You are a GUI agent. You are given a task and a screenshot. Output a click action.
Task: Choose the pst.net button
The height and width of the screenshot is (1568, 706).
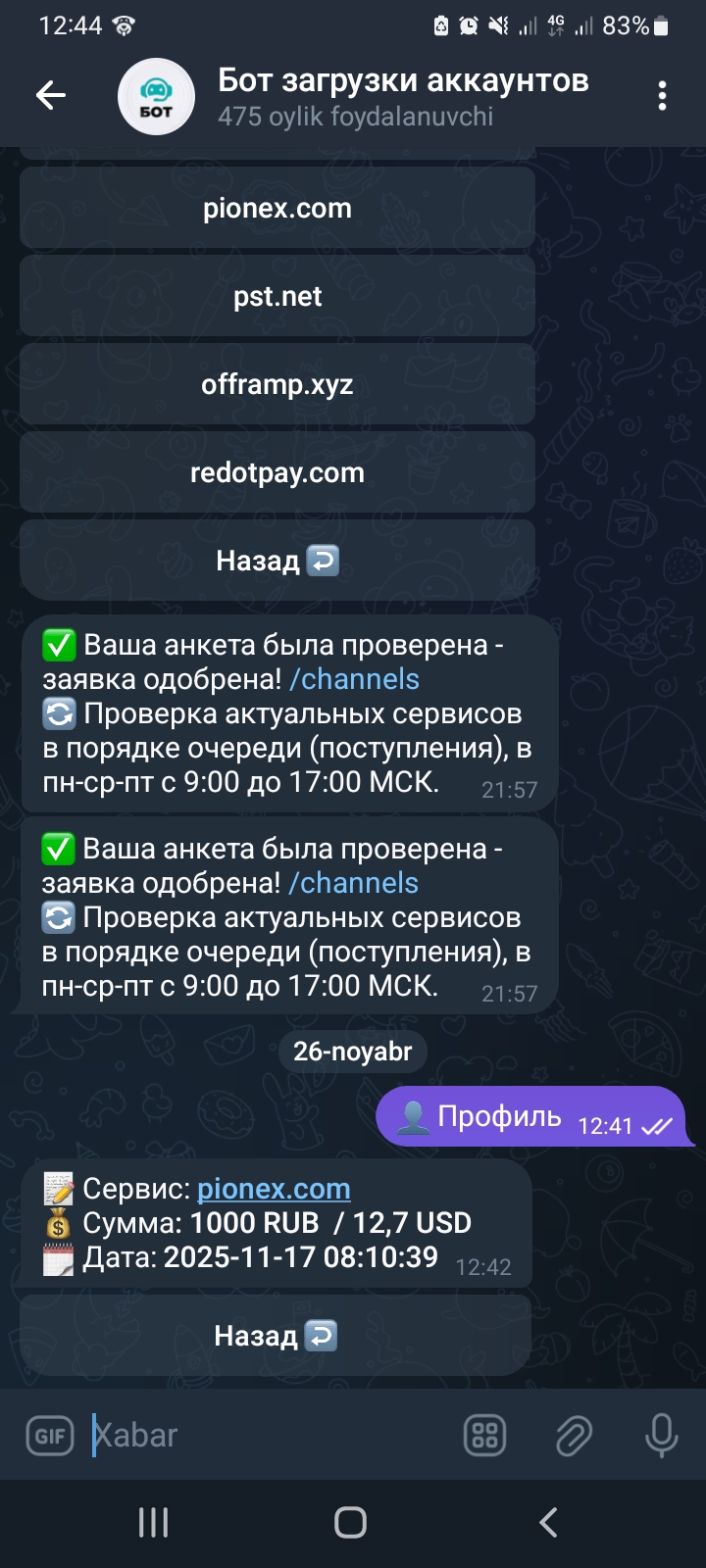[x=277, y=297]
